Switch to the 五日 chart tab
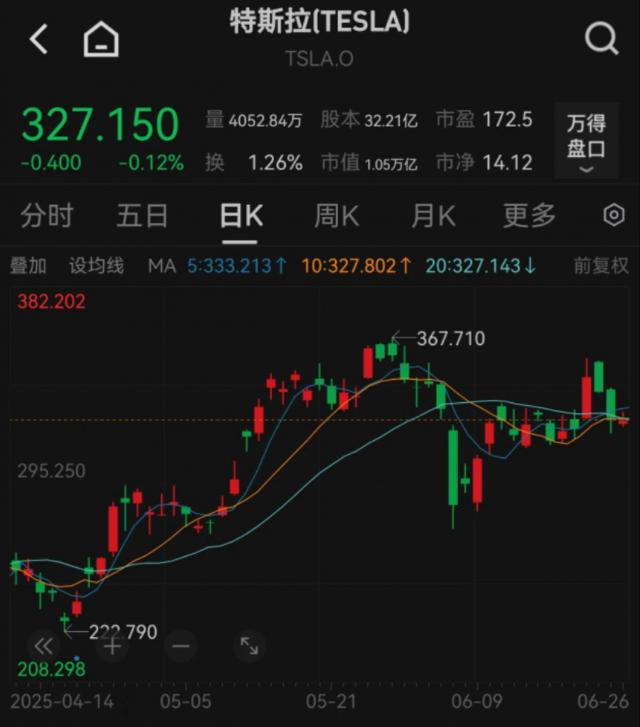This screenshot has width=640, height=727. pyautogui.click(x=142, y=215)
